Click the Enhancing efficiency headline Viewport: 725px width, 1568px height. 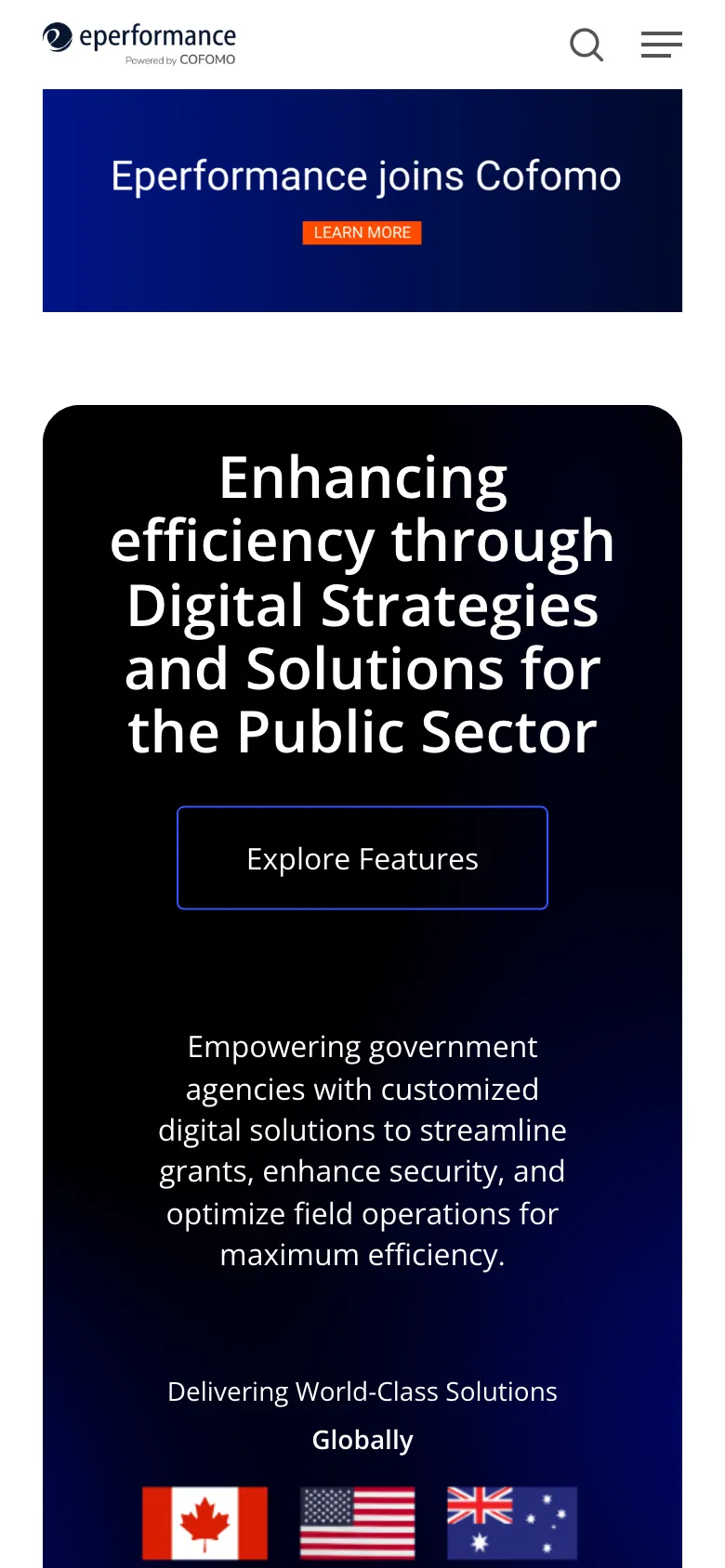362,604
